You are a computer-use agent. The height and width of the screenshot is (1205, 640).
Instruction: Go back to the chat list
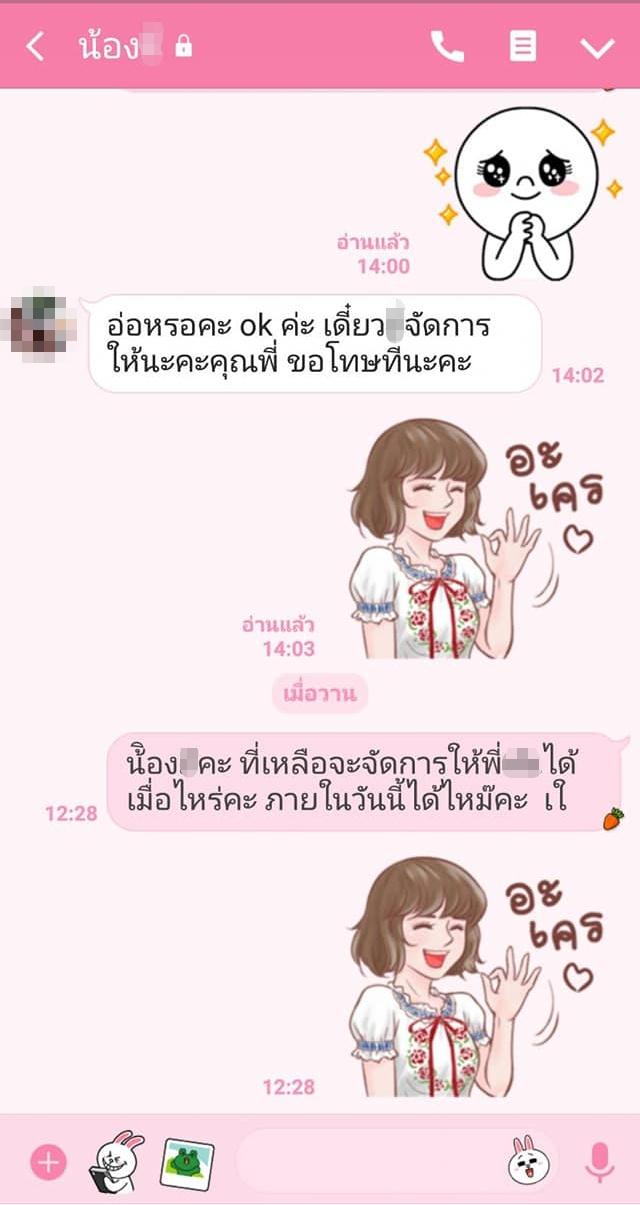(35, 46)
